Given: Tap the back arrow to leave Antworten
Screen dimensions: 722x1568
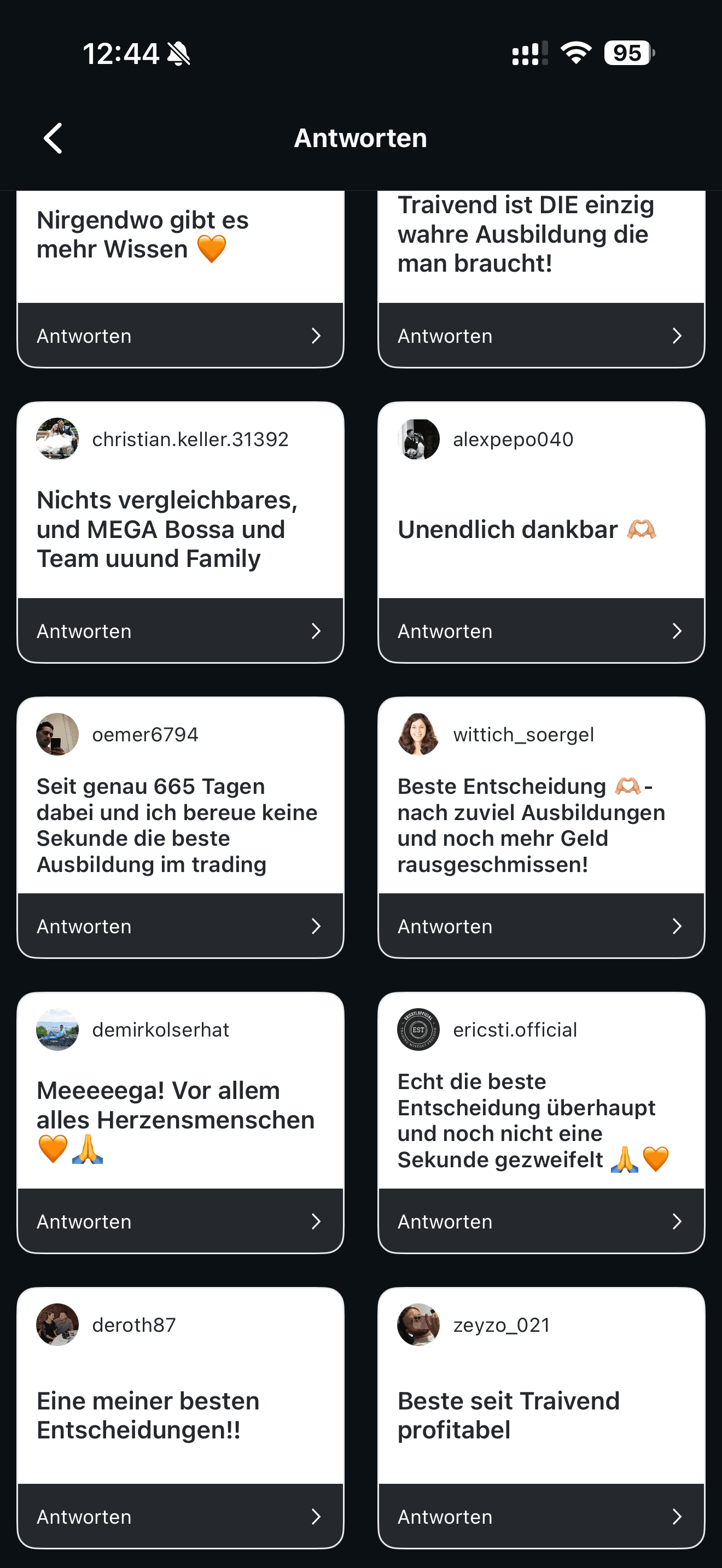Looking at the screenshot, I should click(54, 138).
